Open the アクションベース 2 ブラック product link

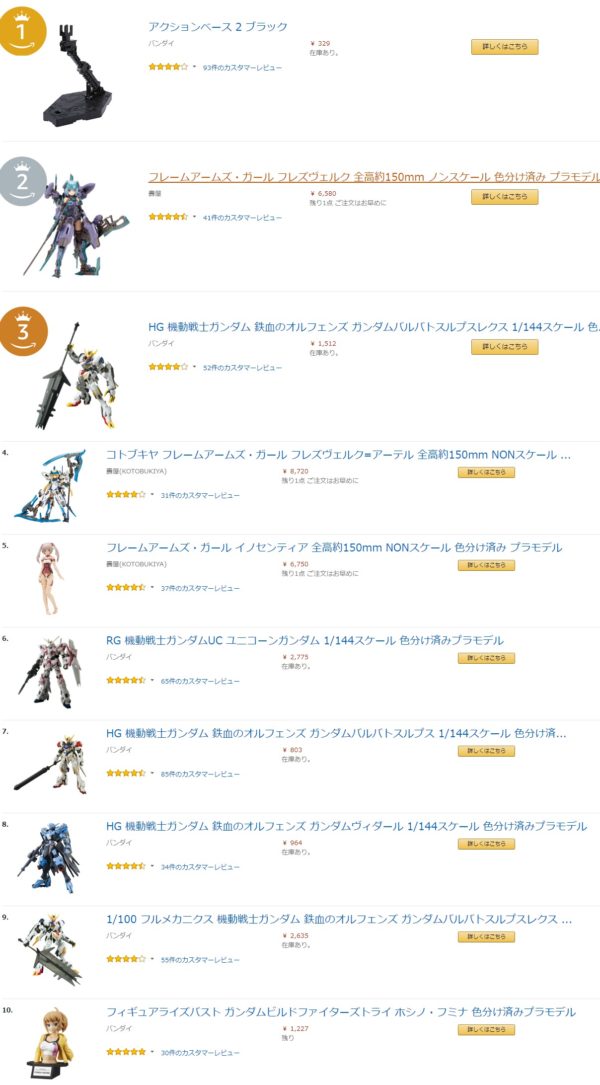tap(217, 26)
